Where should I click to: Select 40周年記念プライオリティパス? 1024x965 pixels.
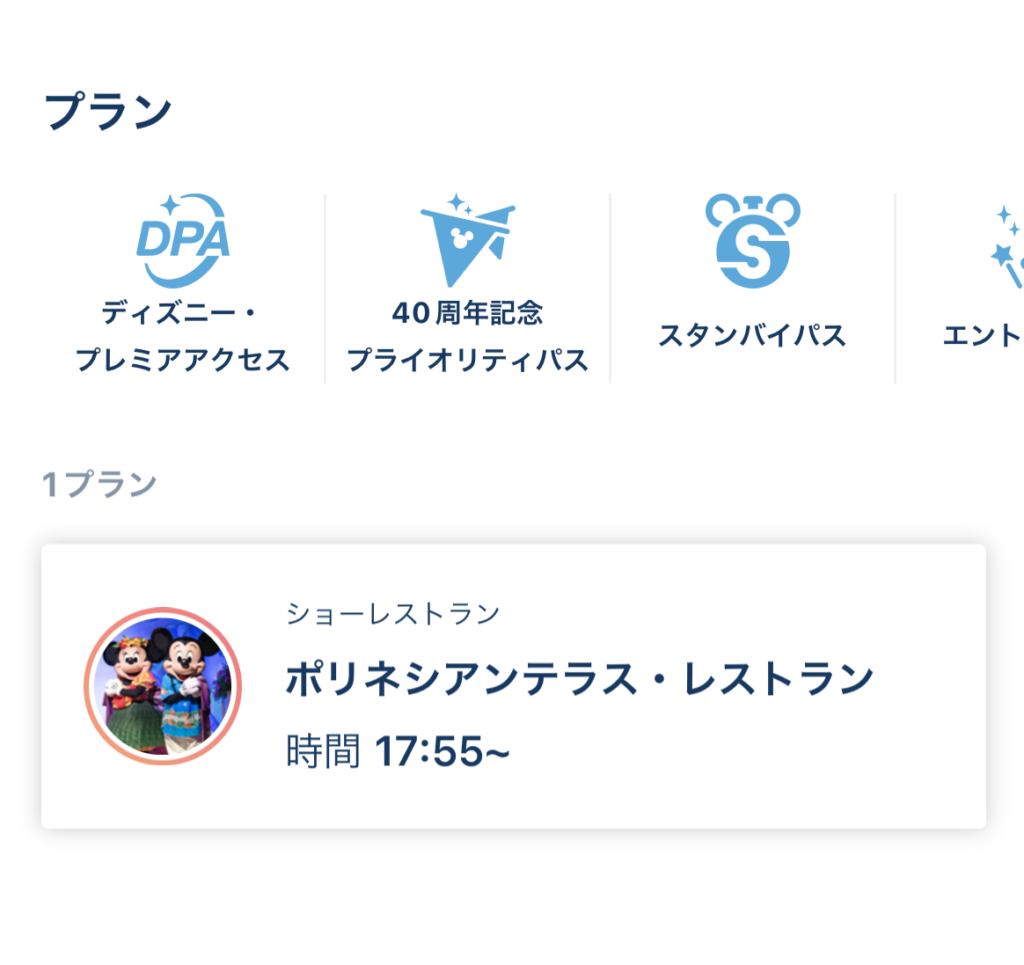coord(467,285)
